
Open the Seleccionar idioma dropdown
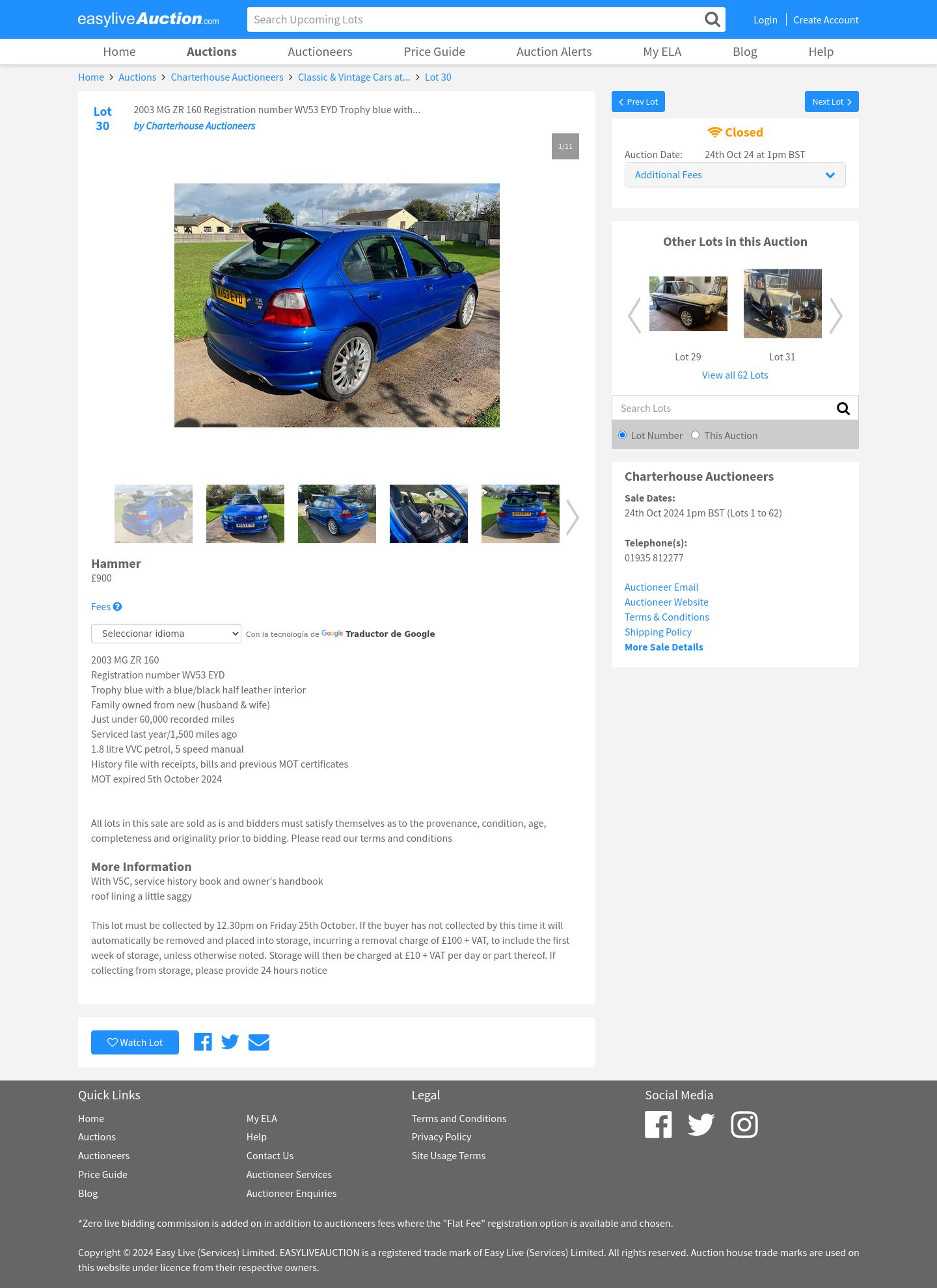(166, 634)
